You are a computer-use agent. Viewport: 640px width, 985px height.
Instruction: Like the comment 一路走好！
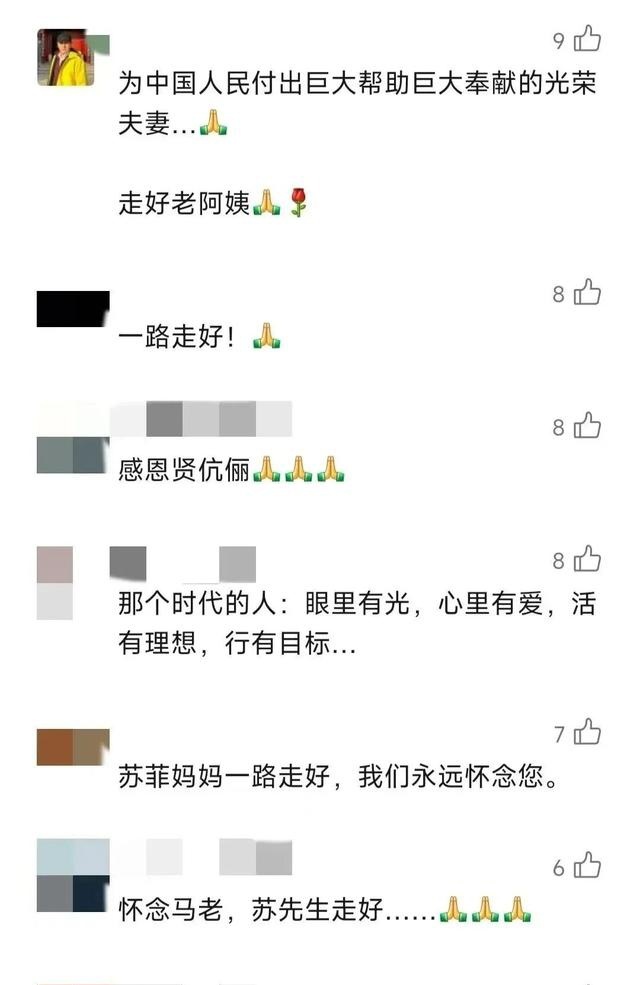click(587, 292)
